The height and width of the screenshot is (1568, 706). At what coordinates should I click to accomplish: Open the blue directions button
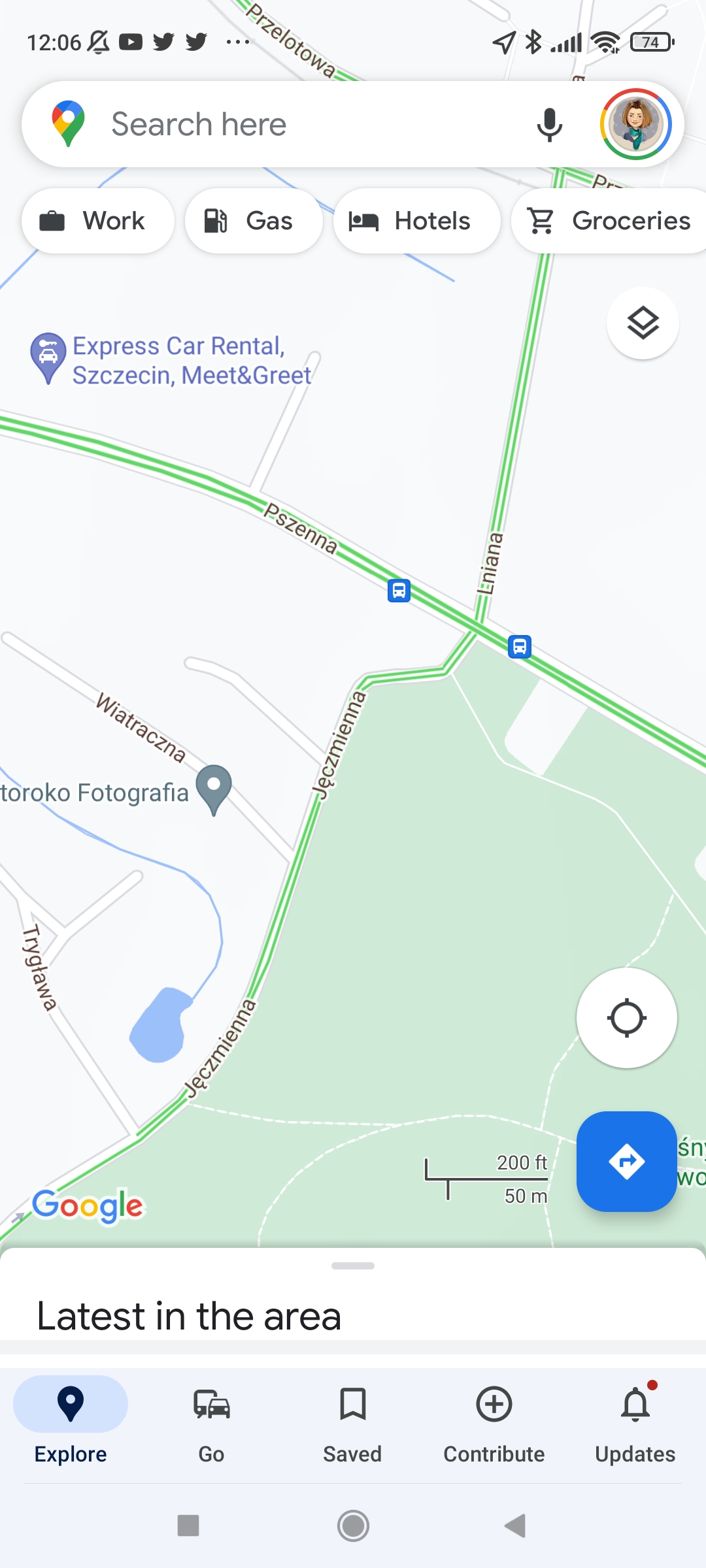point(626,1161)
